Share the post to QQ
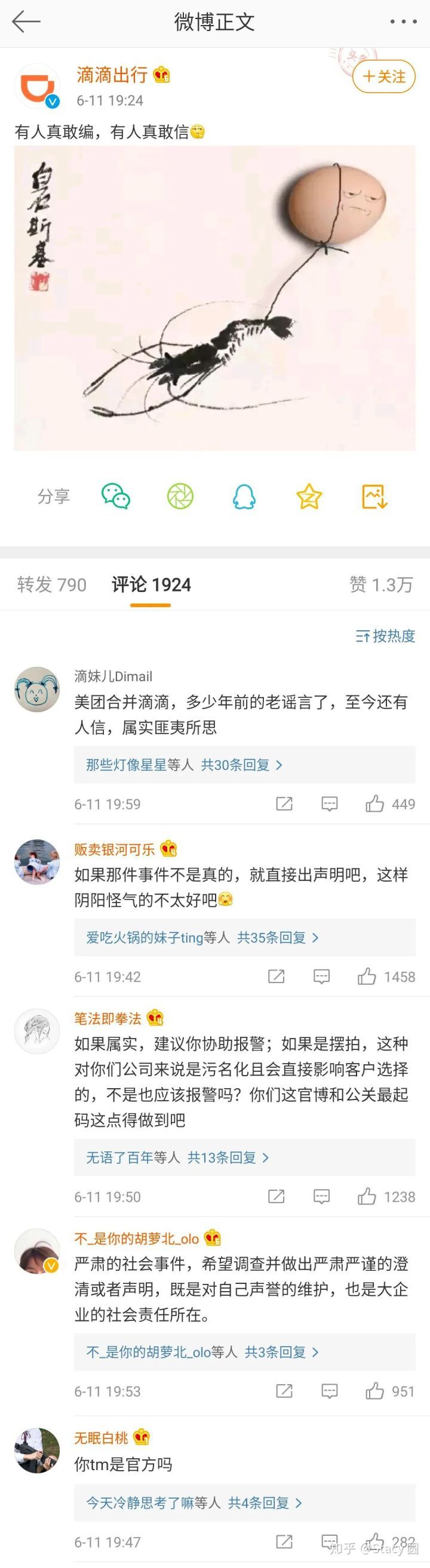Screen dimensions: 430x1568 tap(244, 497)
